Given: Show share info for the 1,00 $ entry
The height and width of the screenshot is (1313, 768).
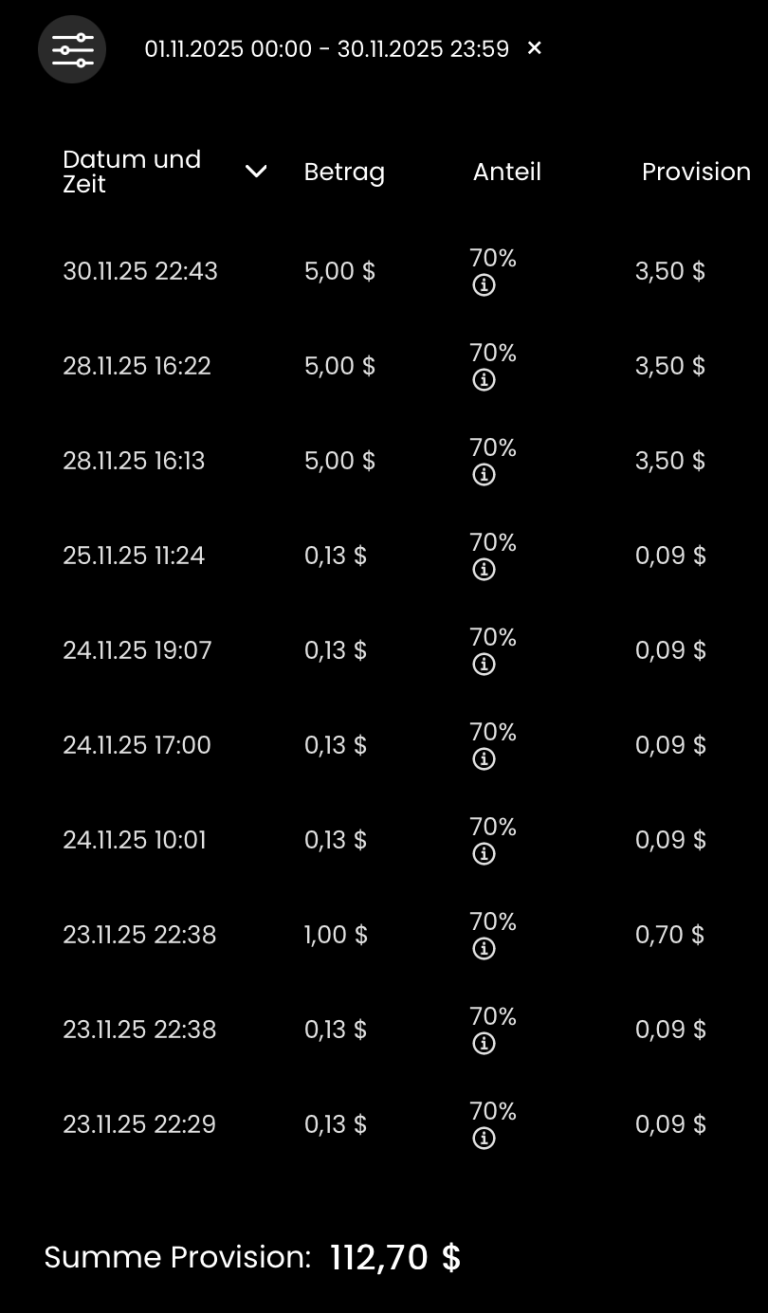Looking at the screenshot, I should click(484, 948).
